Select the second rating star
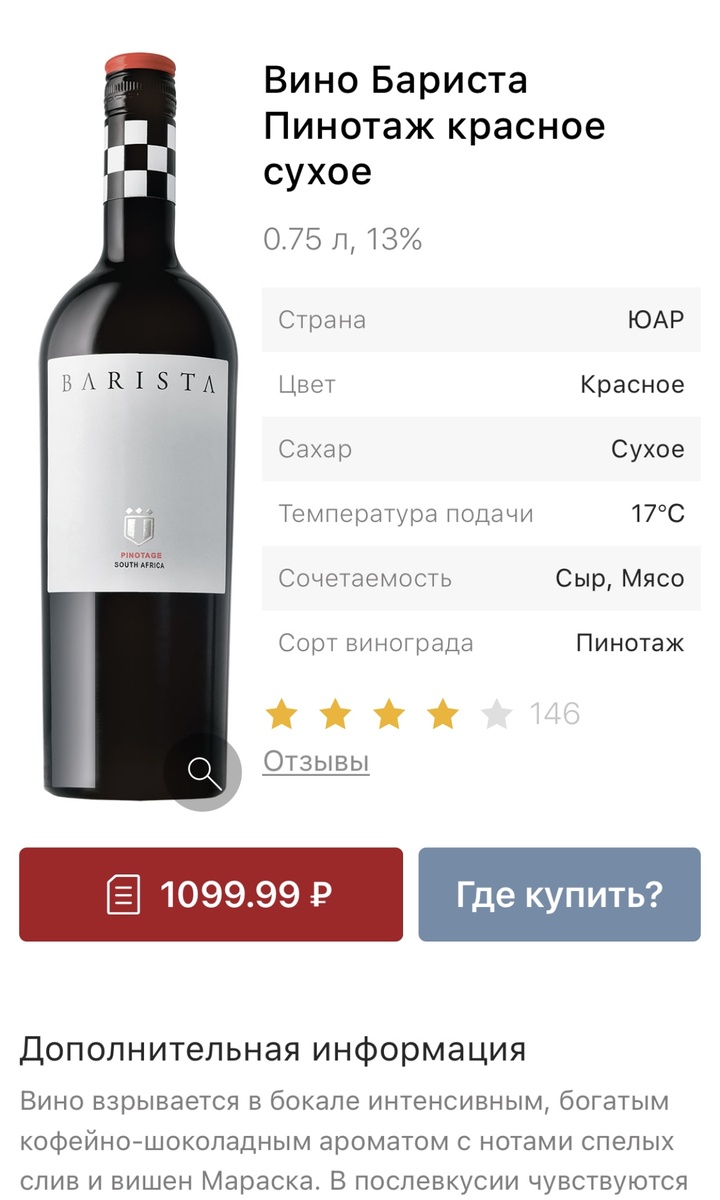The width and height of the screenshot is (720, 1200). (335, 712)
